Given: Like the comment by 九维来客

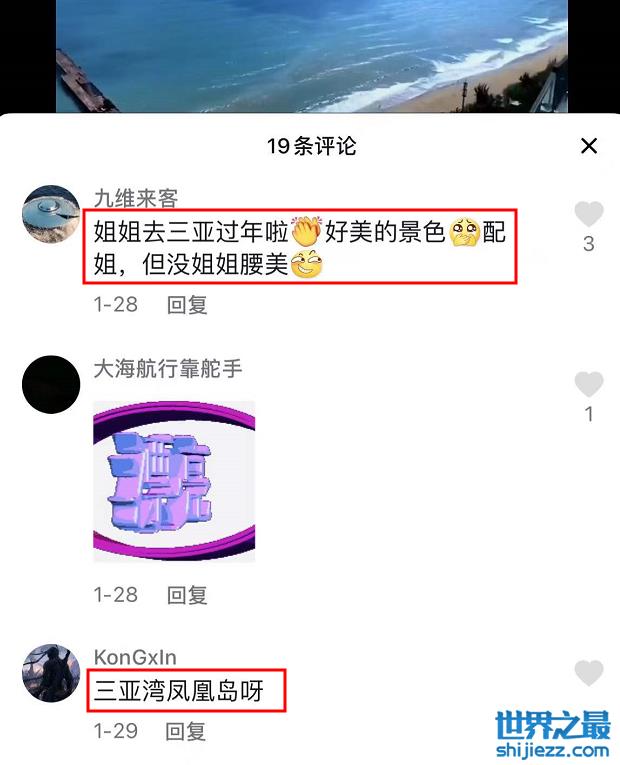Looking at the screenshot, I should pos(589,214).
